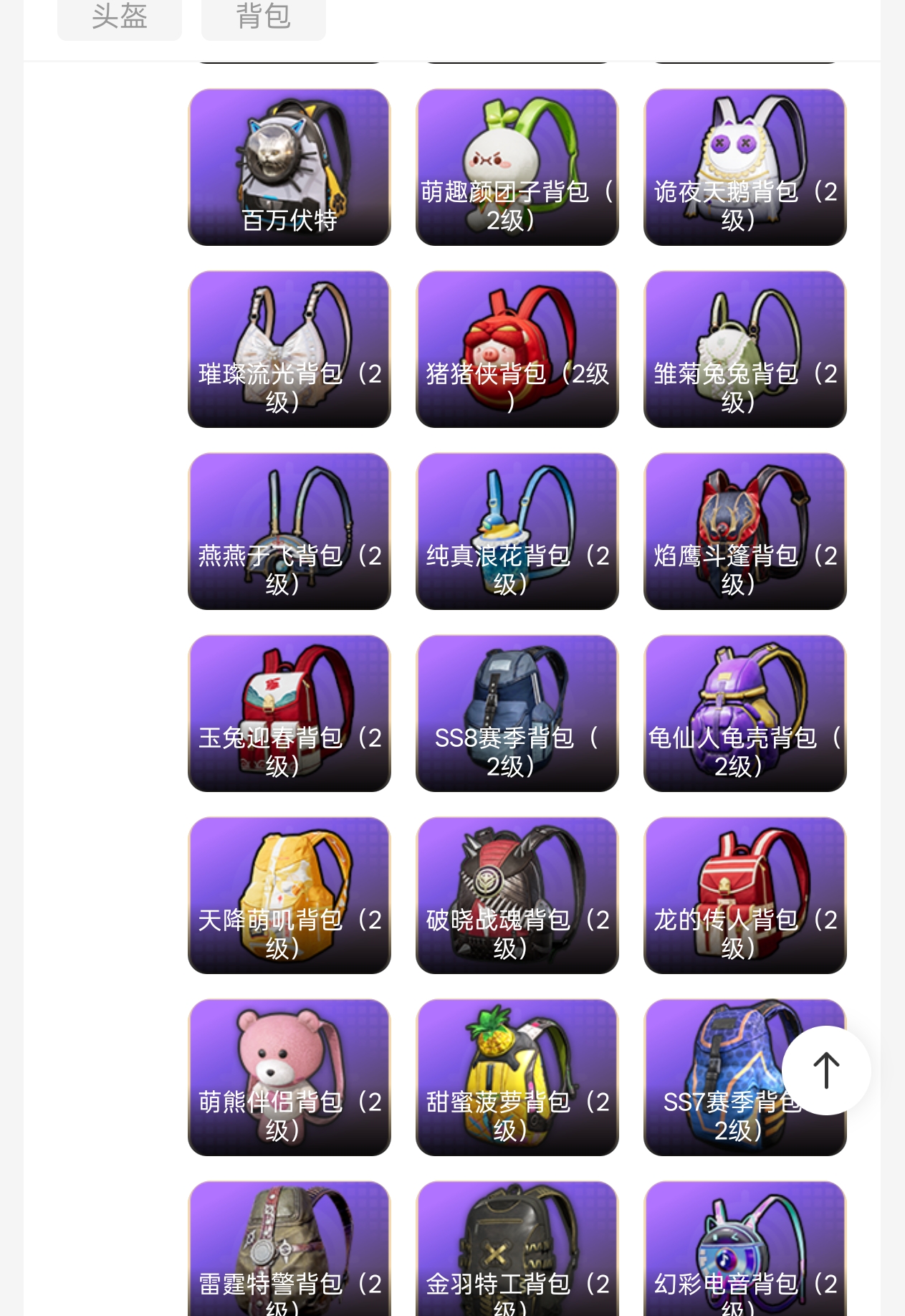Choose the 雏菊兔兔背包 tile
This screenshot has height=1316, width=905.
[744, 349]
